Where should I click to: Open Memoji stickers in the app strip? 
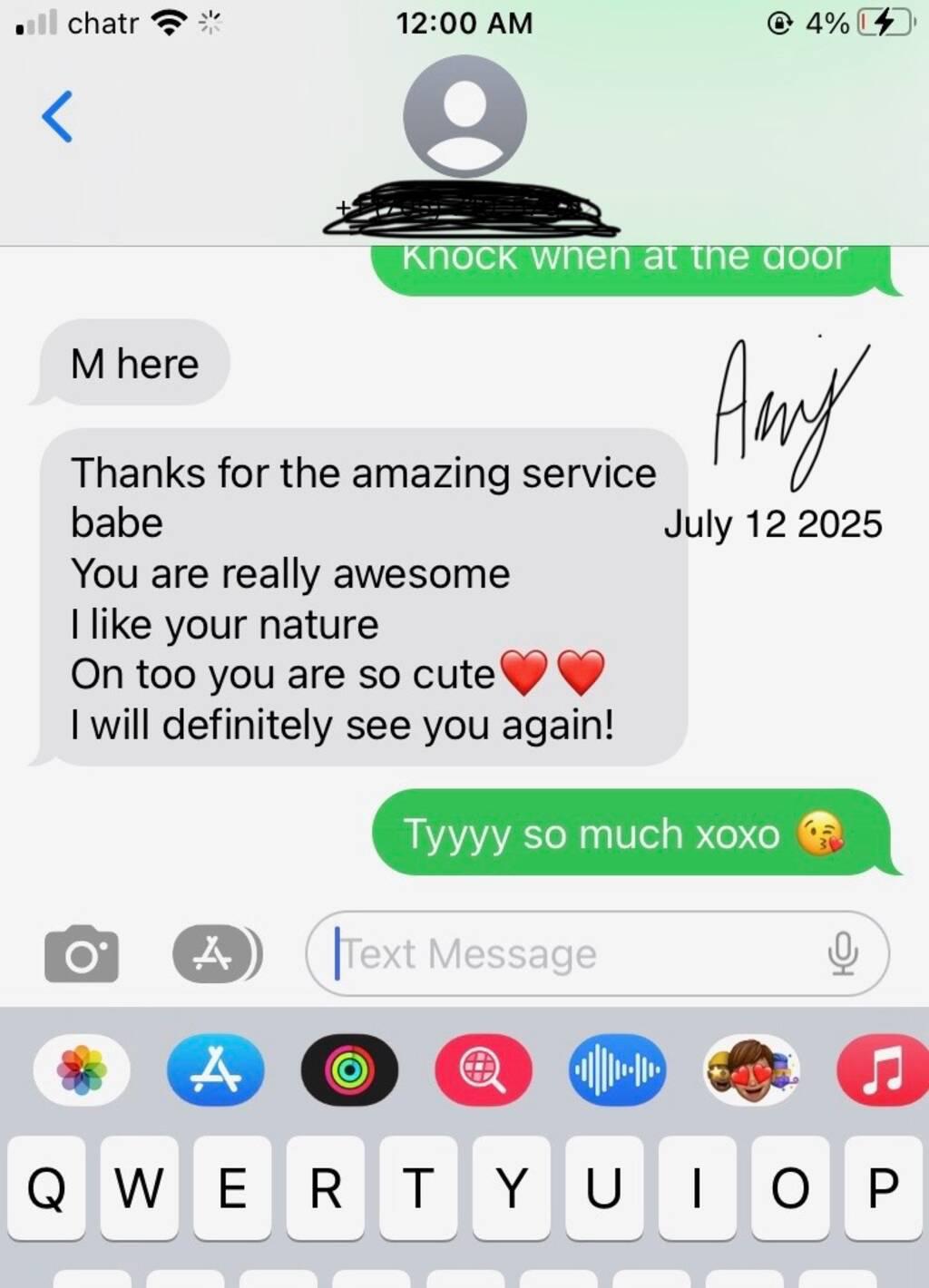(x=751, y=1070)
